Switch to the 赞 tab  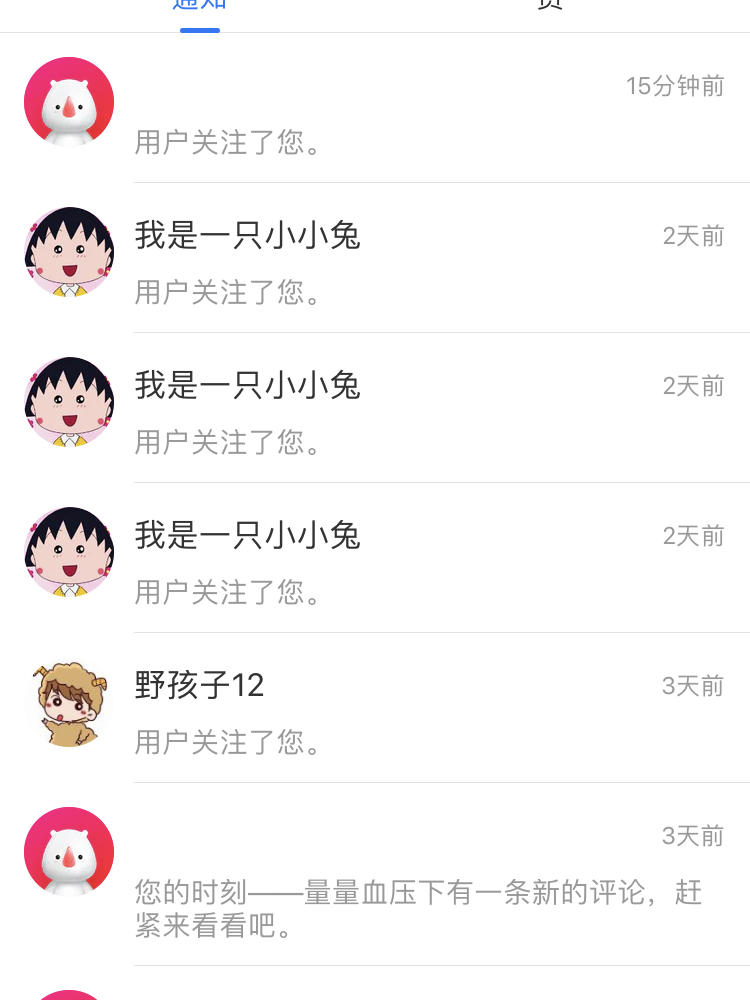tap(550, 6)
